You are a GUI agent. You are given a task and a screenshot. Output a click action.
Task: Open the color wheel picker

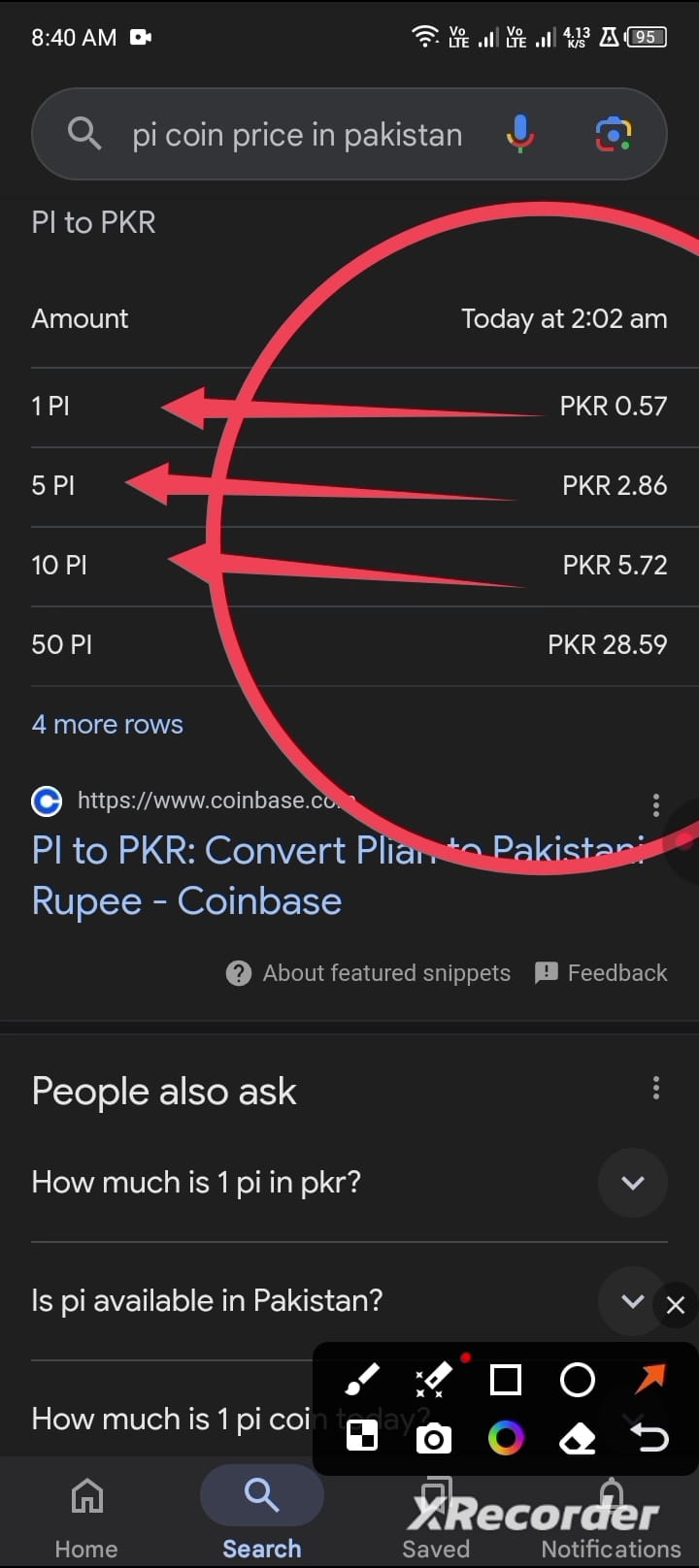tap(506, 1439)
